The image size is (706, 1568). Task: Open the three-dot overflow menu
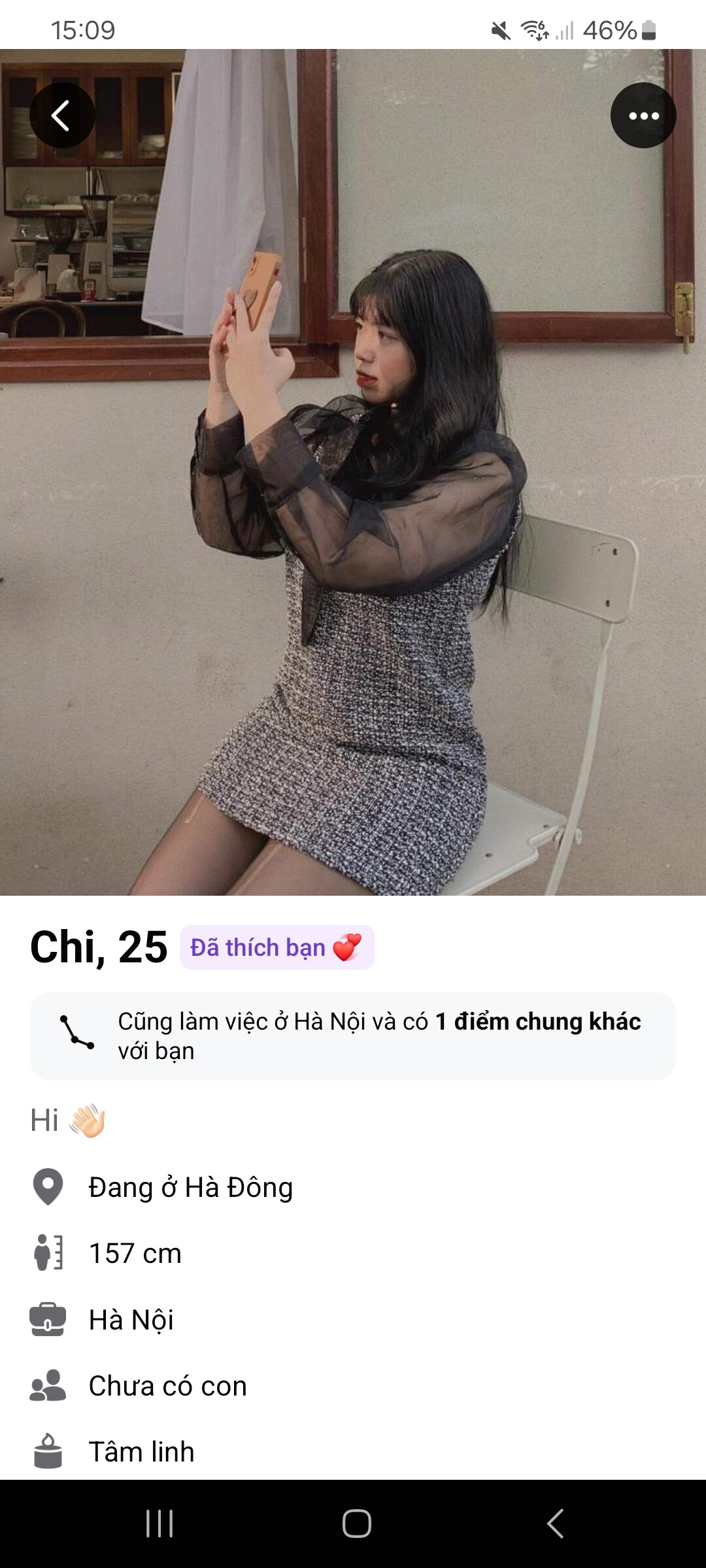[x=643, y=116]
